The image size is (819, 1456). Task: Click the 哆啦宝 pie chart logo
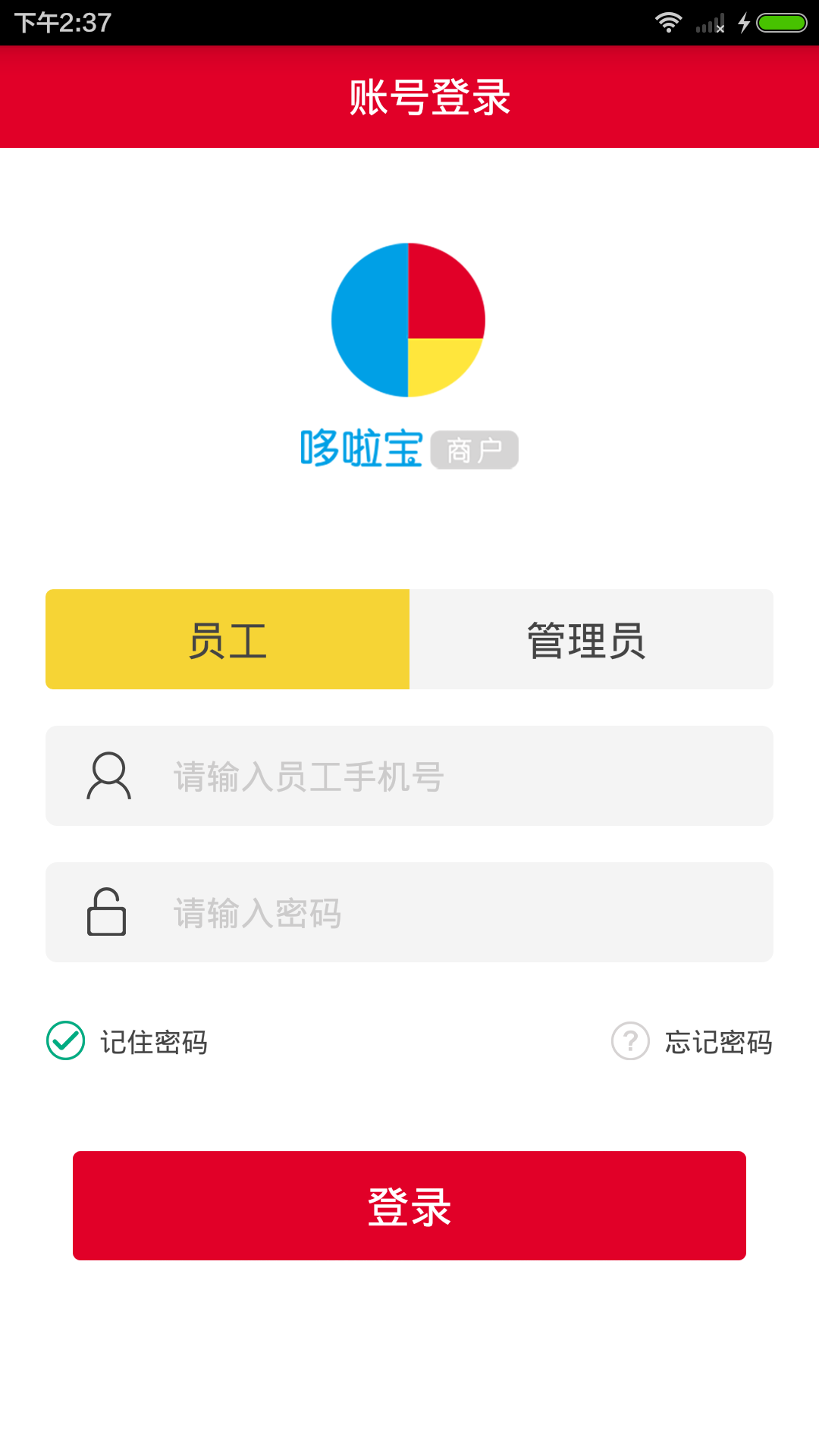(x=408, y=321)
